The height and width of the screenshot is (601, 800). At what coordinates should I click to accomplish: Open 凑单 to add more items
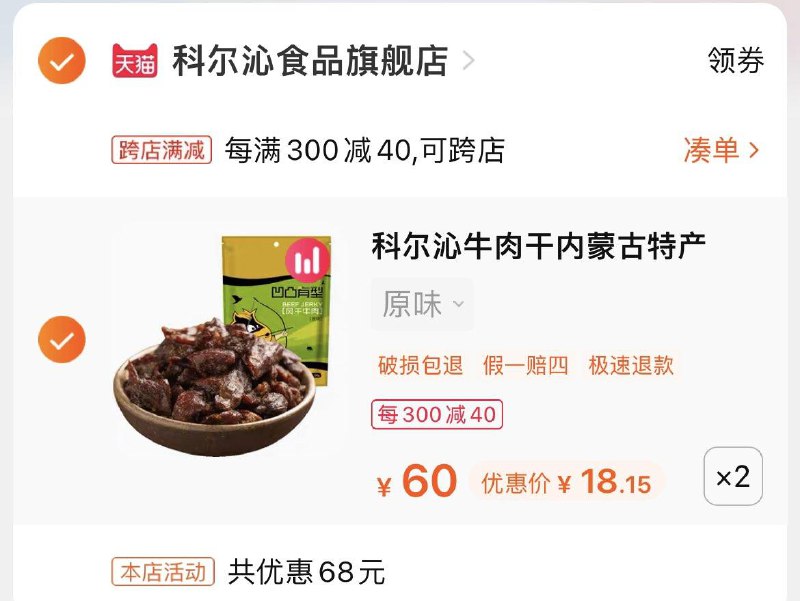(x=721, y=151)
